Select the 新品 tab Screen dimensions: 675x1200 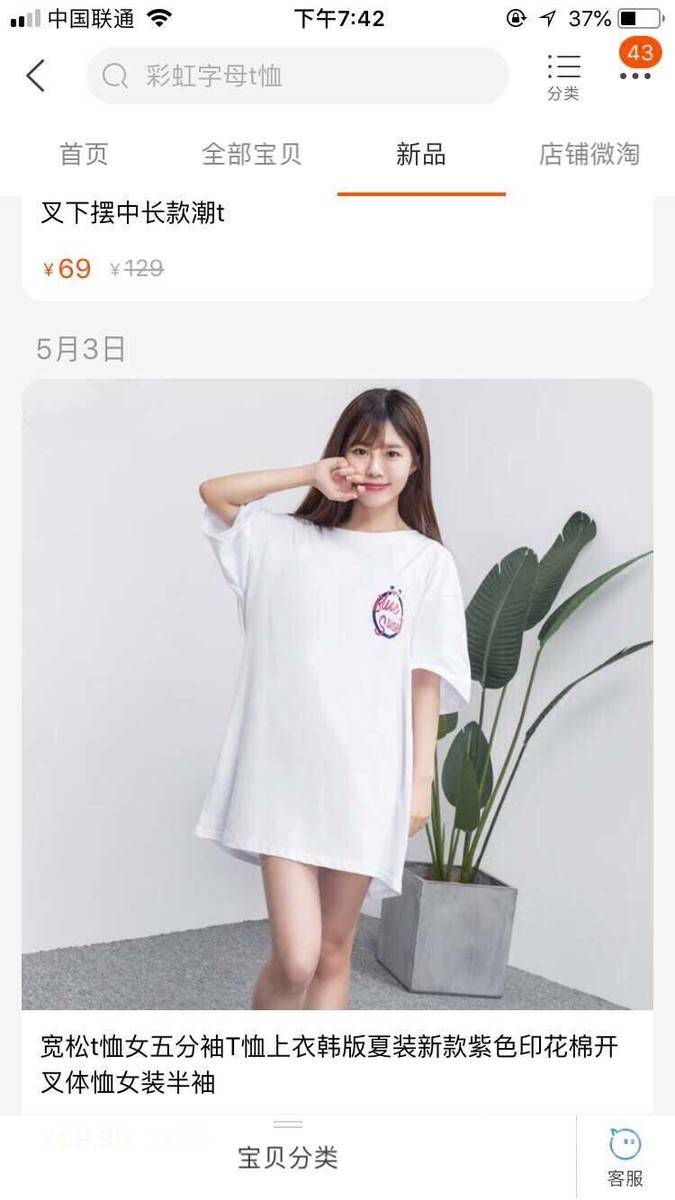click(421, 154)
